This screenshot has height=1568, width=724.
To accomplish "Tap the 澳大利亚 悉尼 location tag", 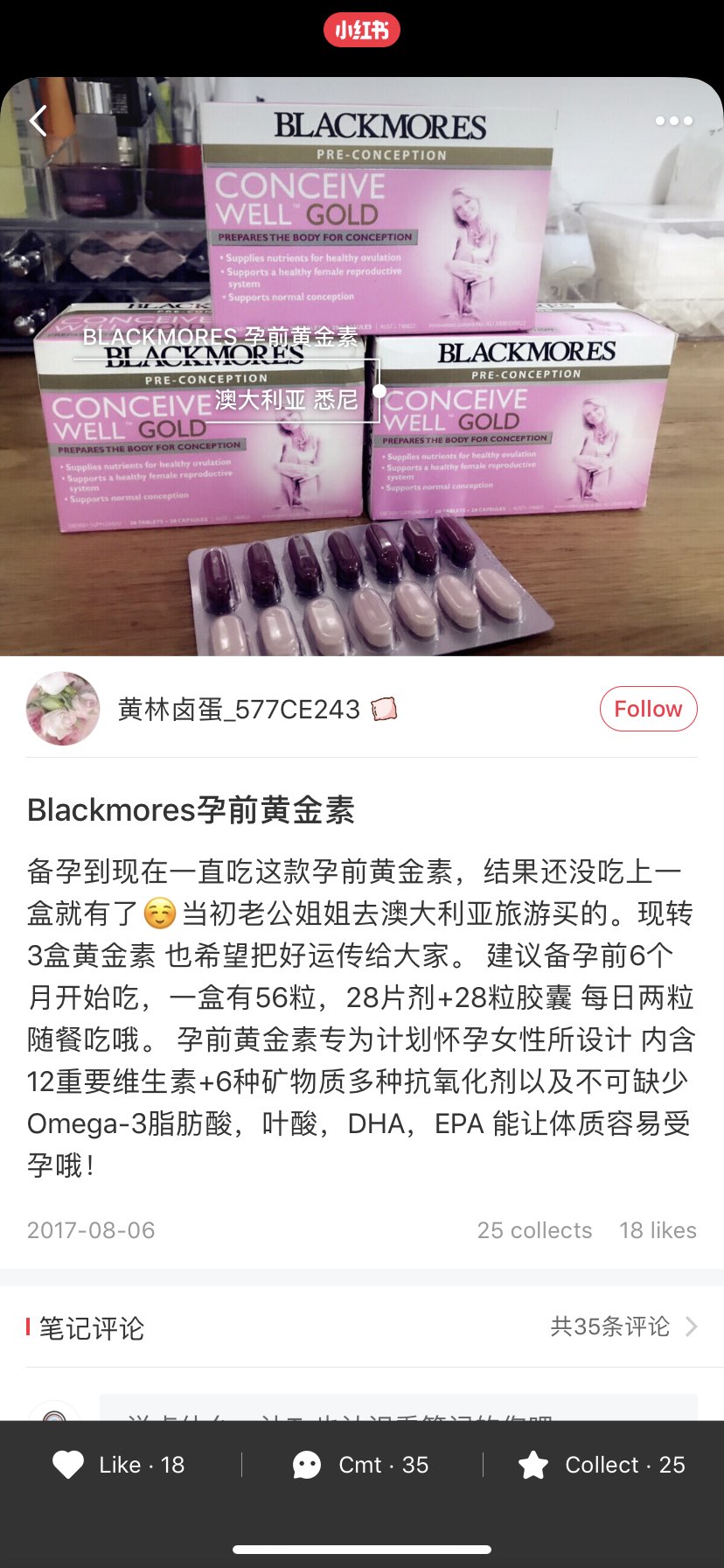I will click(x=287, y=401).
